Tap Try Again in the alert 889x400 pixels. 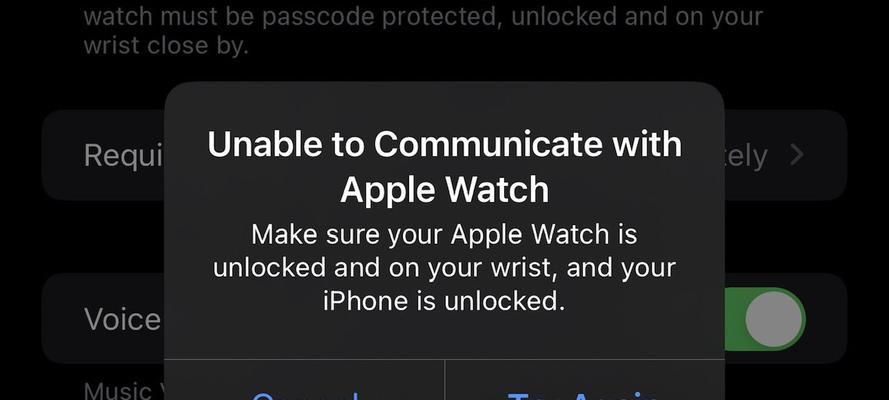[584, 392]
